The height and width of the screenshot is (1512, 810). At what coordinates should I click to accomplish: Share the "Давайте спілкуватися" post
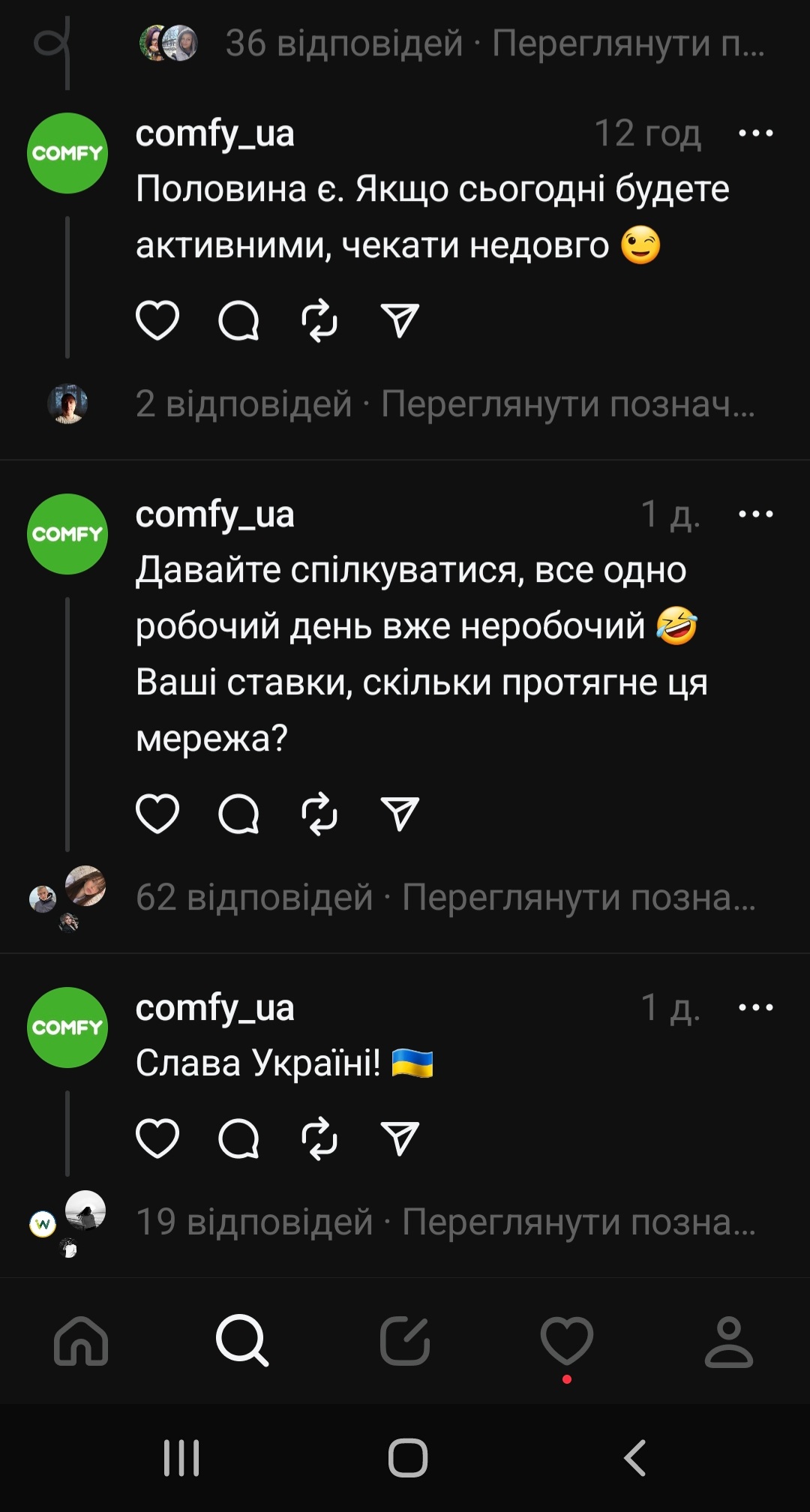[x=400, y=814]
